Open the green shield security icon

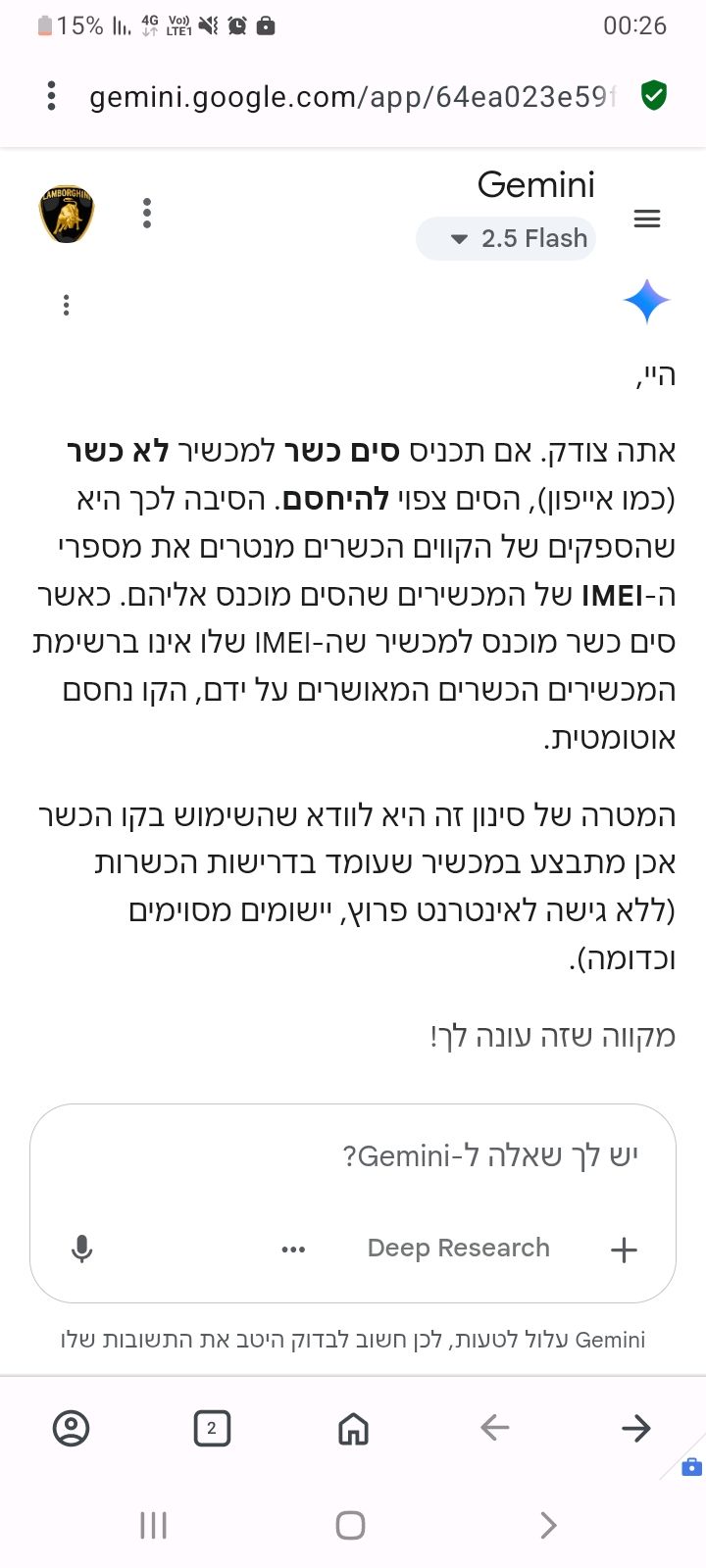click(653, 96)
